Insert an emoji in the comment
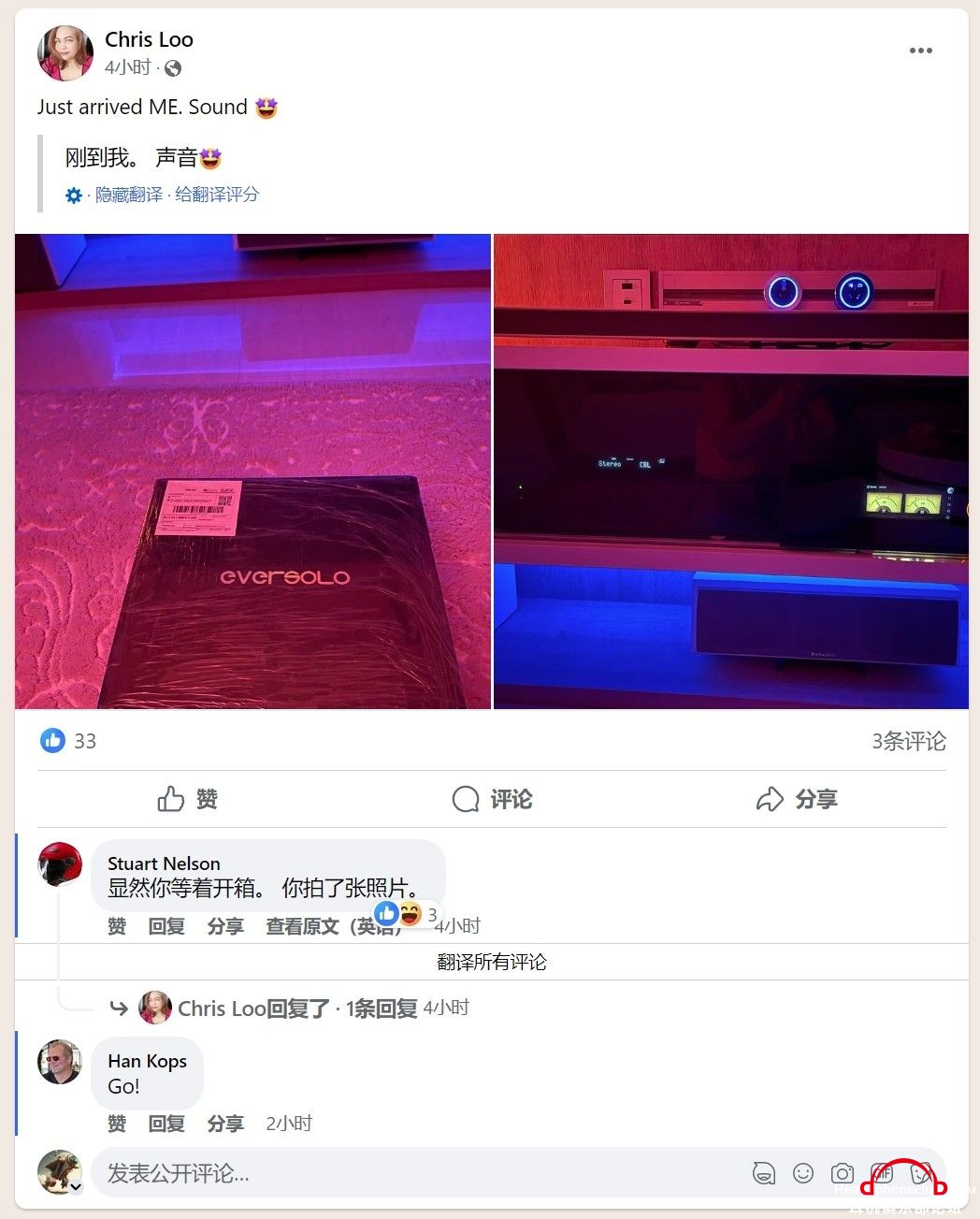 pos(803,1173)
